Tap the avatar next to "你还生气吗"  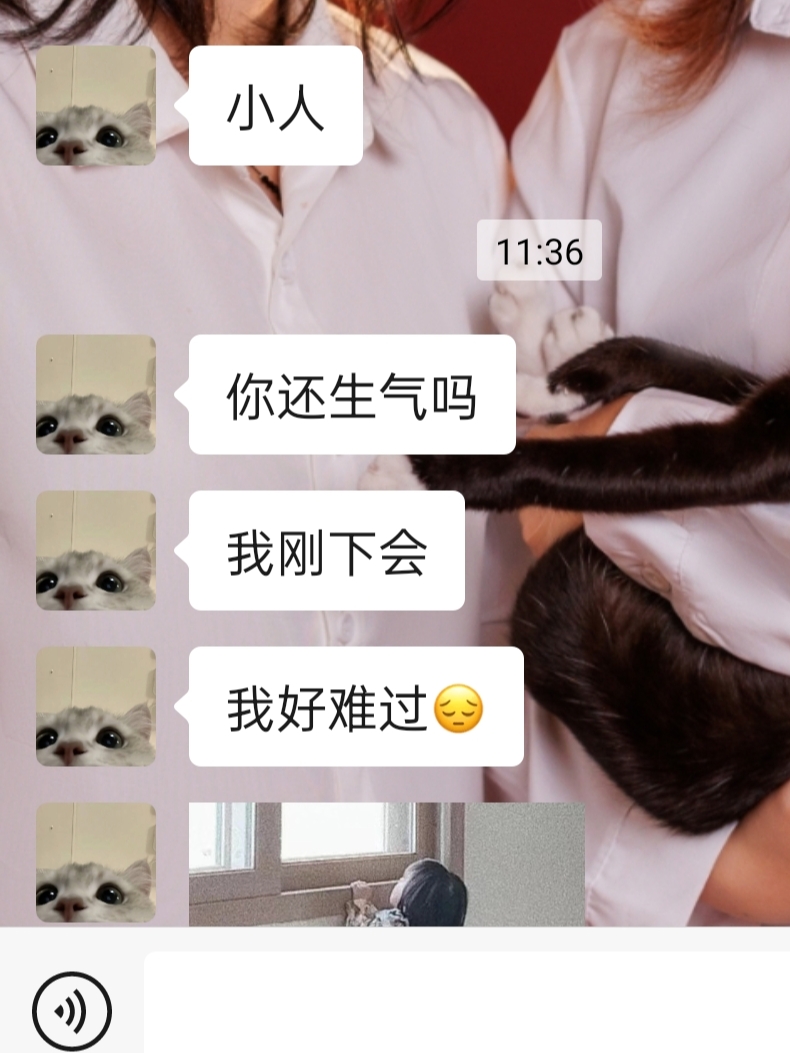click(96, 395)
